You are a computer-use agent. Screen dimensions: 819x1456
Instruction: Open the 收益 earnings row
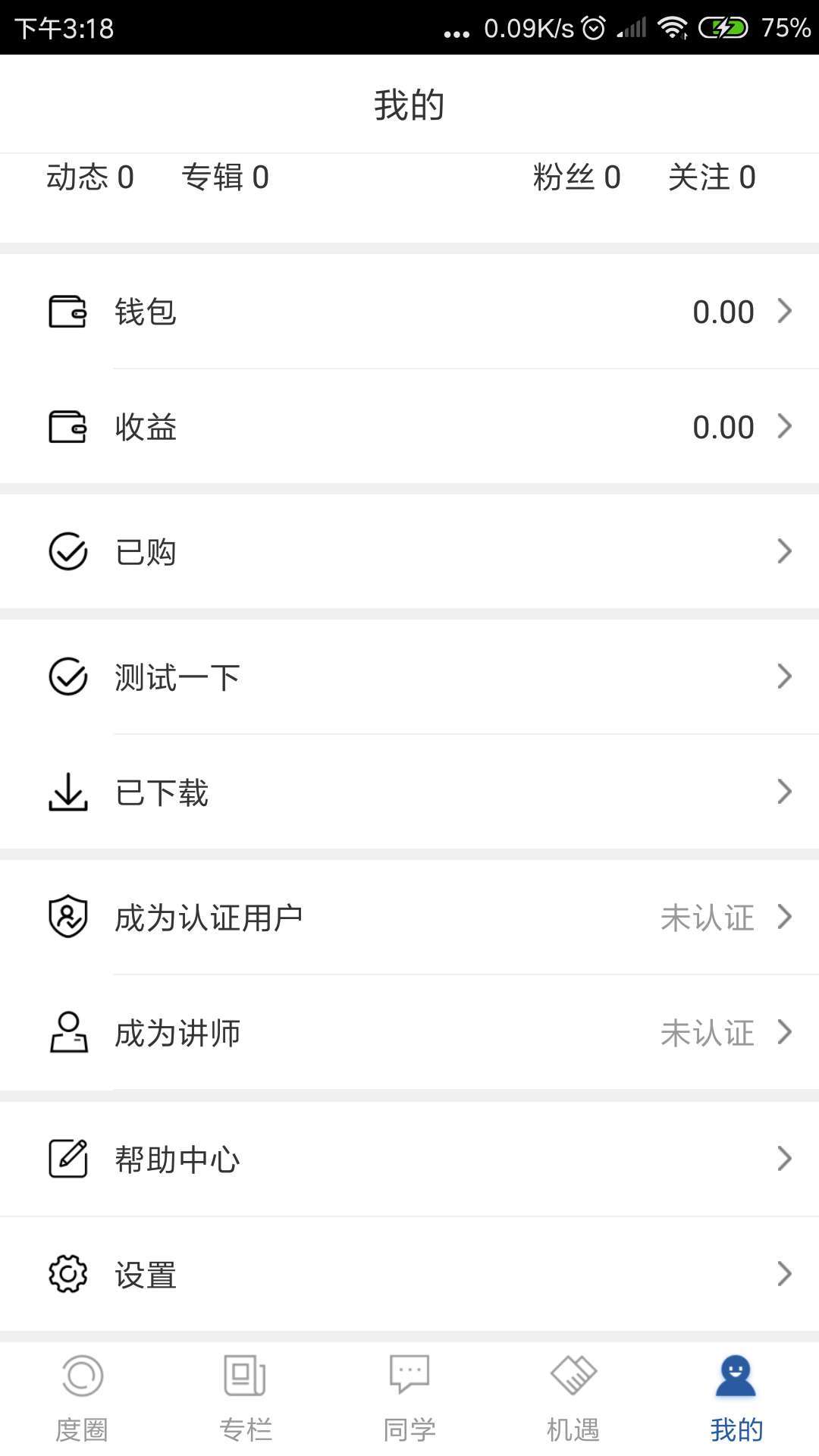[x=409, y=427]
